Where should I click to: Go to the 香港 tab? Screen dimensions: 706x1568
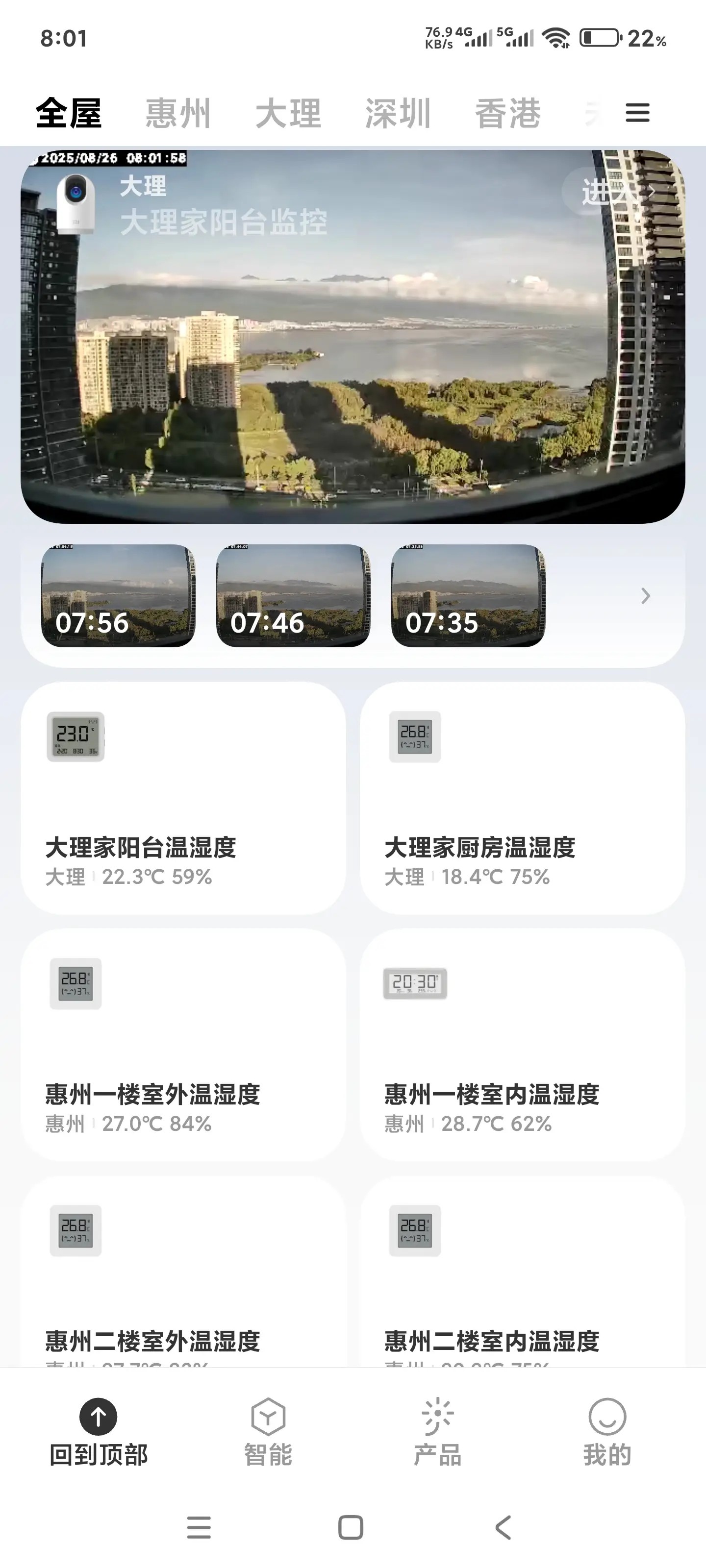click(507, 113)
